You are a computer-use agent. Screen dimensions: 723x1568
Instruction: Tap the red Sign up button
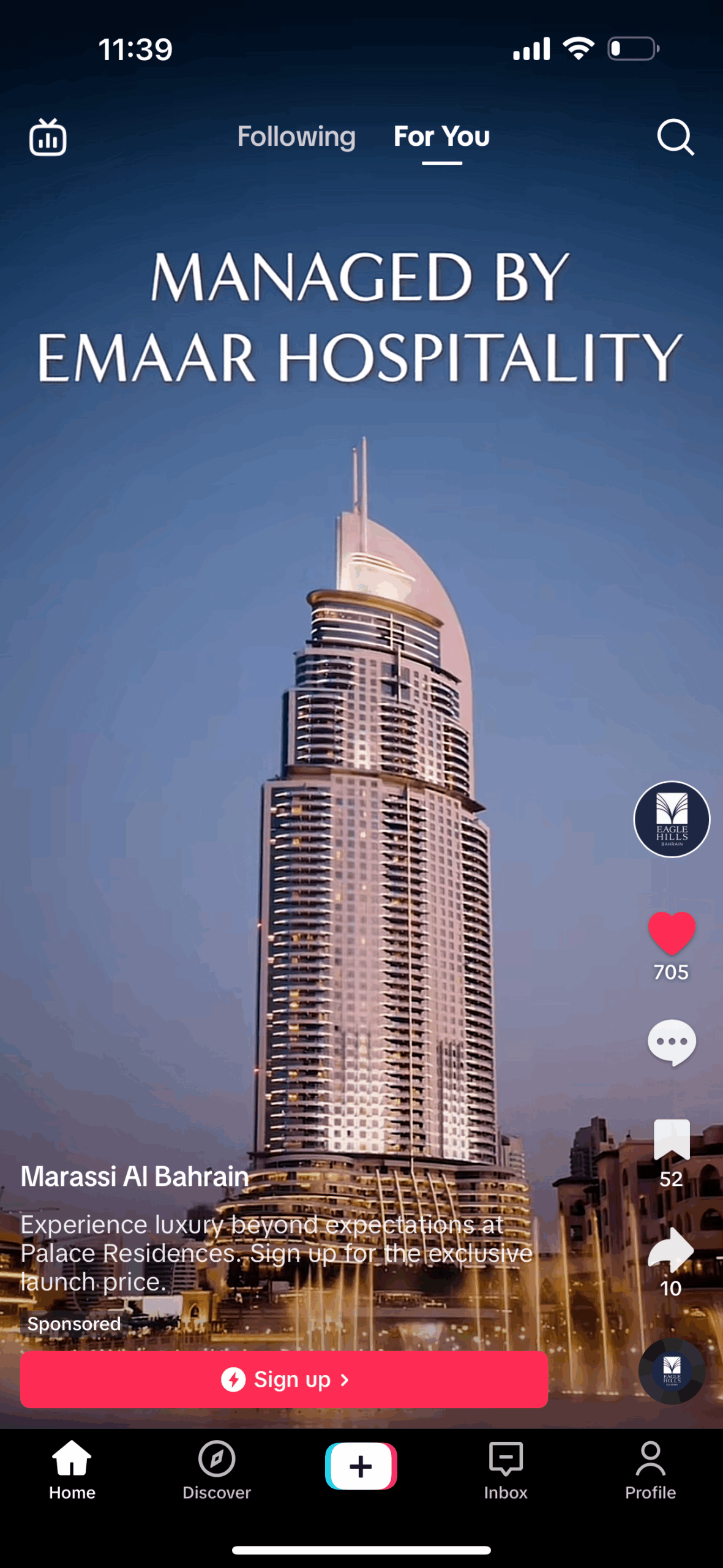(x=284, y=1379)
